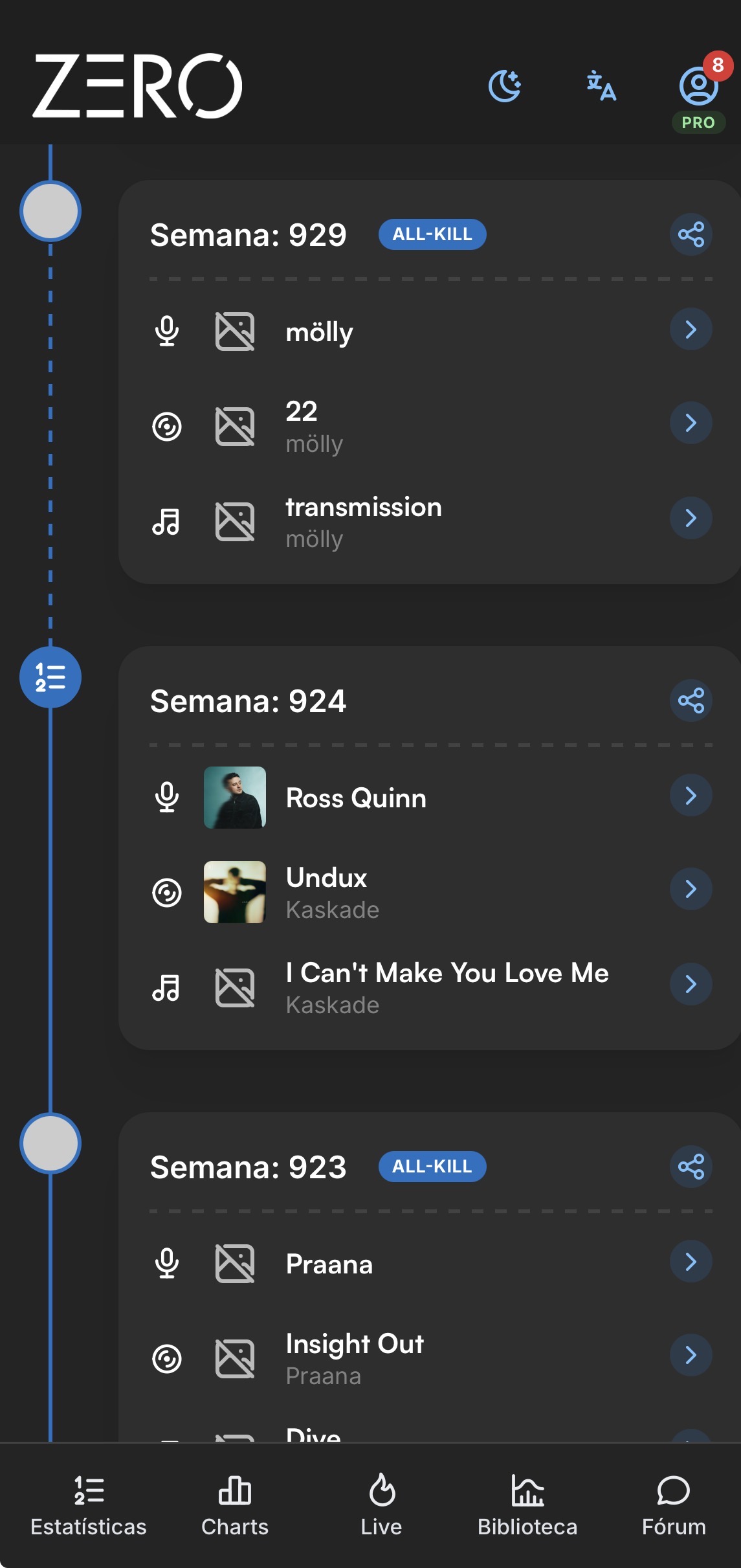Open the language translation settings
Viewport: 741px width, 1568px height.
[x=601, y=86]
